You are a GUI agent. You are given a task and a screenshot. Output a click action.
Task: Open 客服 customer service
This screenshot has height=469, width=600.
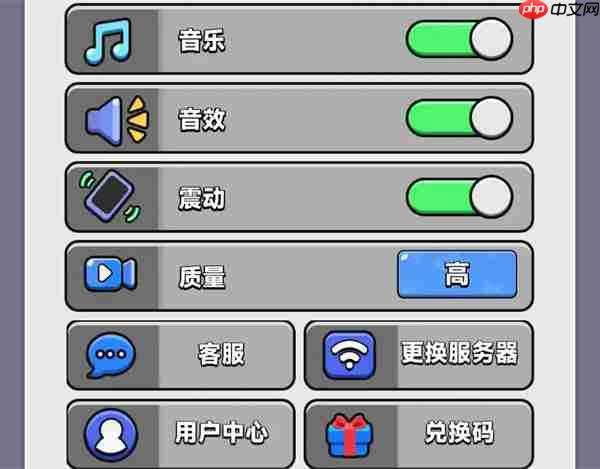tap(181, 354)
